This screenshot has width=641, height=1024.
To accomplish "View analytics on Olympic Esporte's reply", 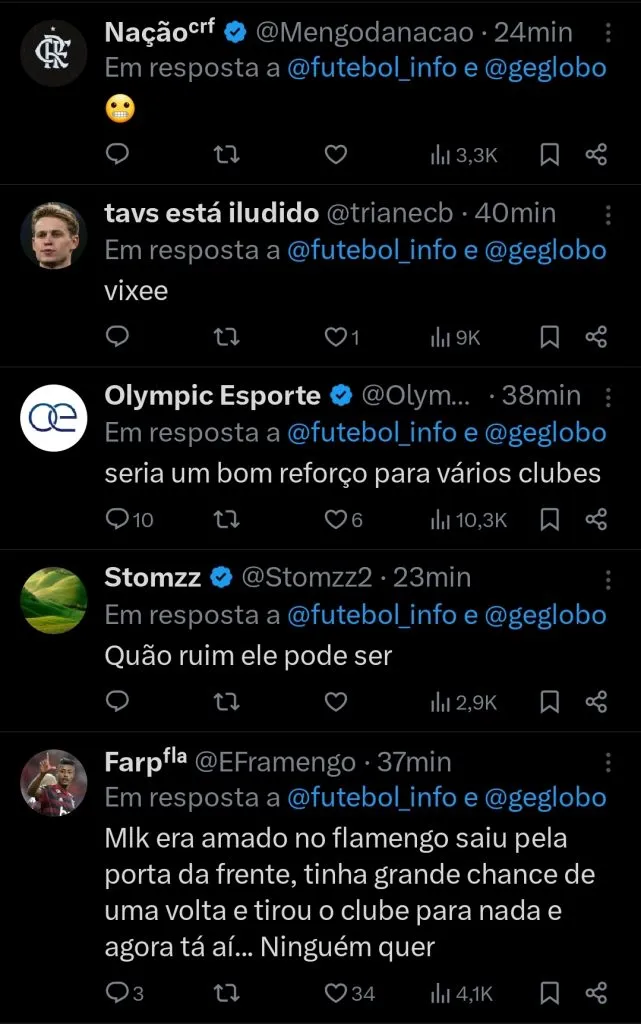I will pyautogui.click(x=469, y=520).
